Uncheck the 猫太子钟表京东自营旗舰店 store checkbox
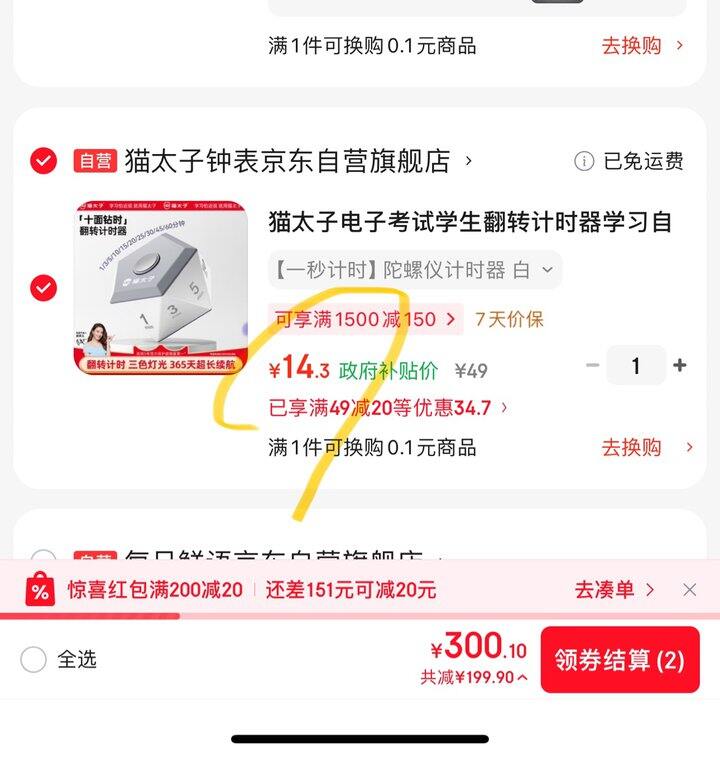This screenshot has width=720, height=757. [43, 160]
